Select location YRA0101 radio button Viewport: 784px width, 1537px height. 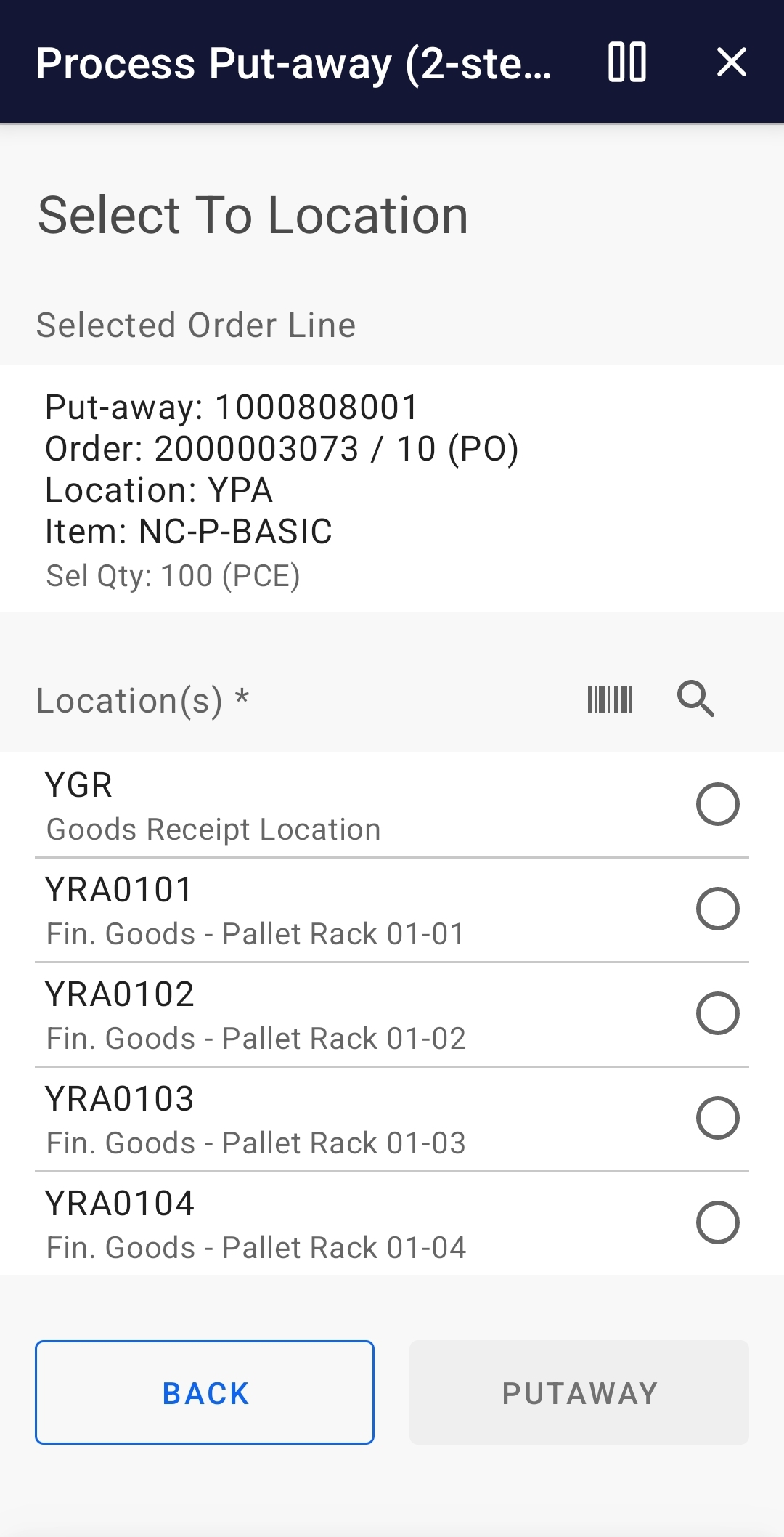pyautogui.click(x=717, y=908)
